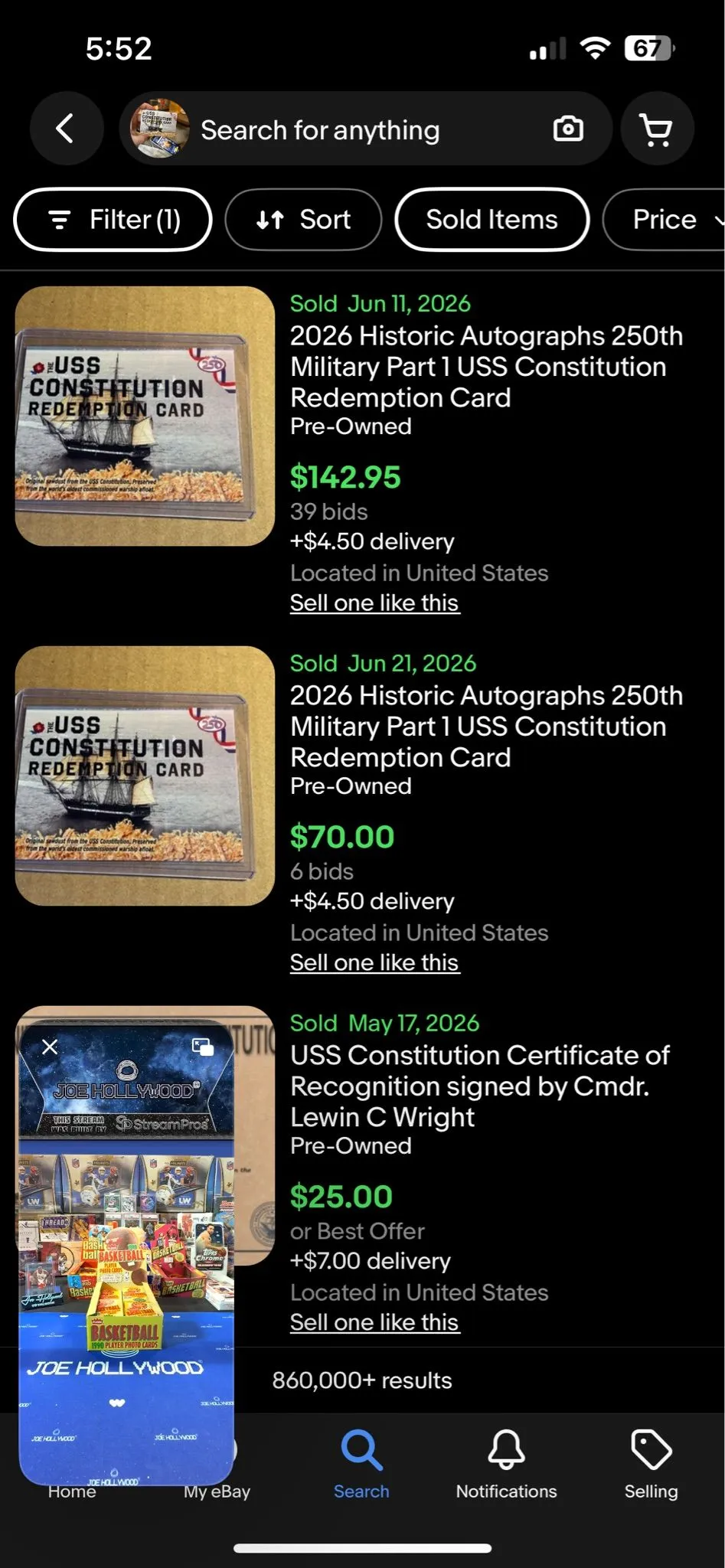Toggle the Sold Items chip
The height and width of the screenshot is (1568, 725).
pyautogui.click(x=492, y=220)
